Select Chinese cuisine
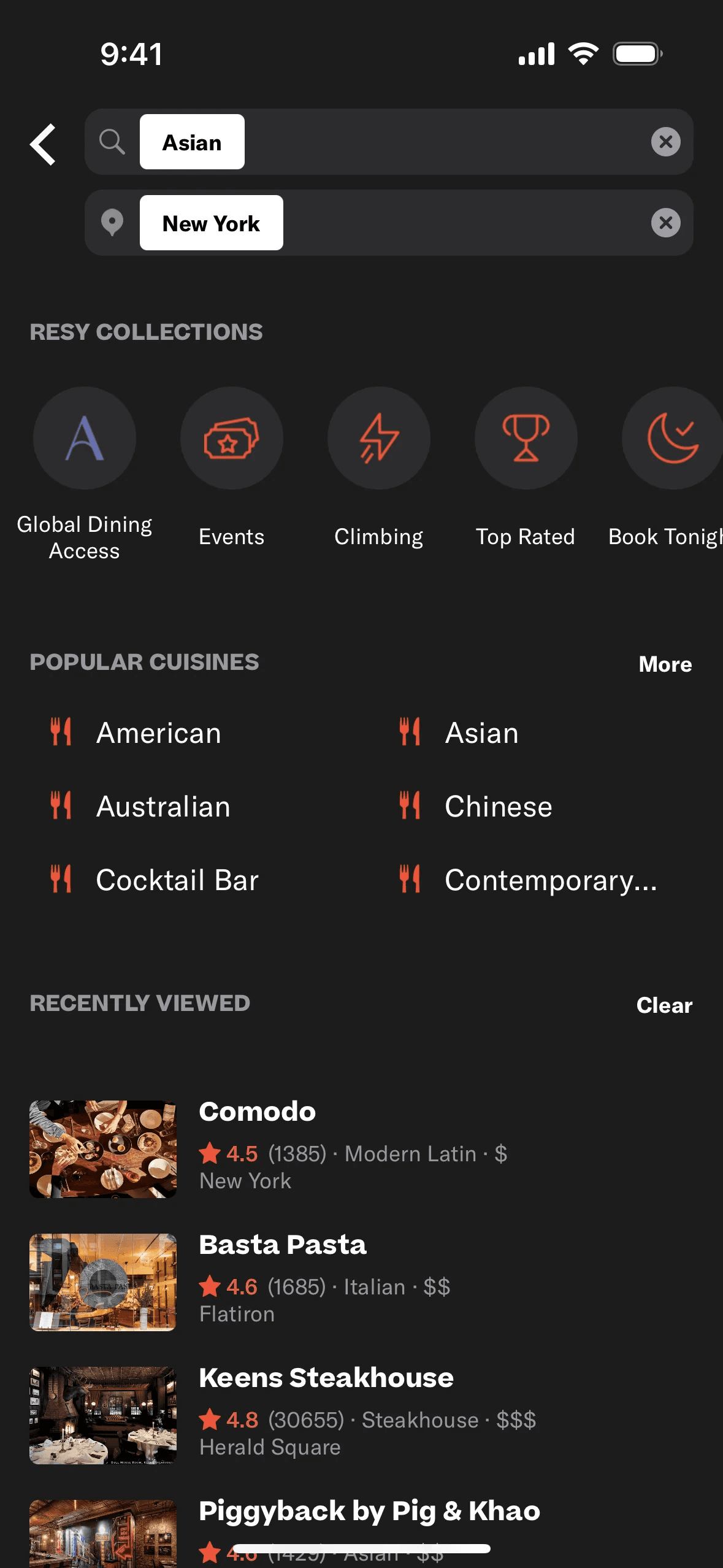This screenshot has height=1568, width=723. [498, 807]
